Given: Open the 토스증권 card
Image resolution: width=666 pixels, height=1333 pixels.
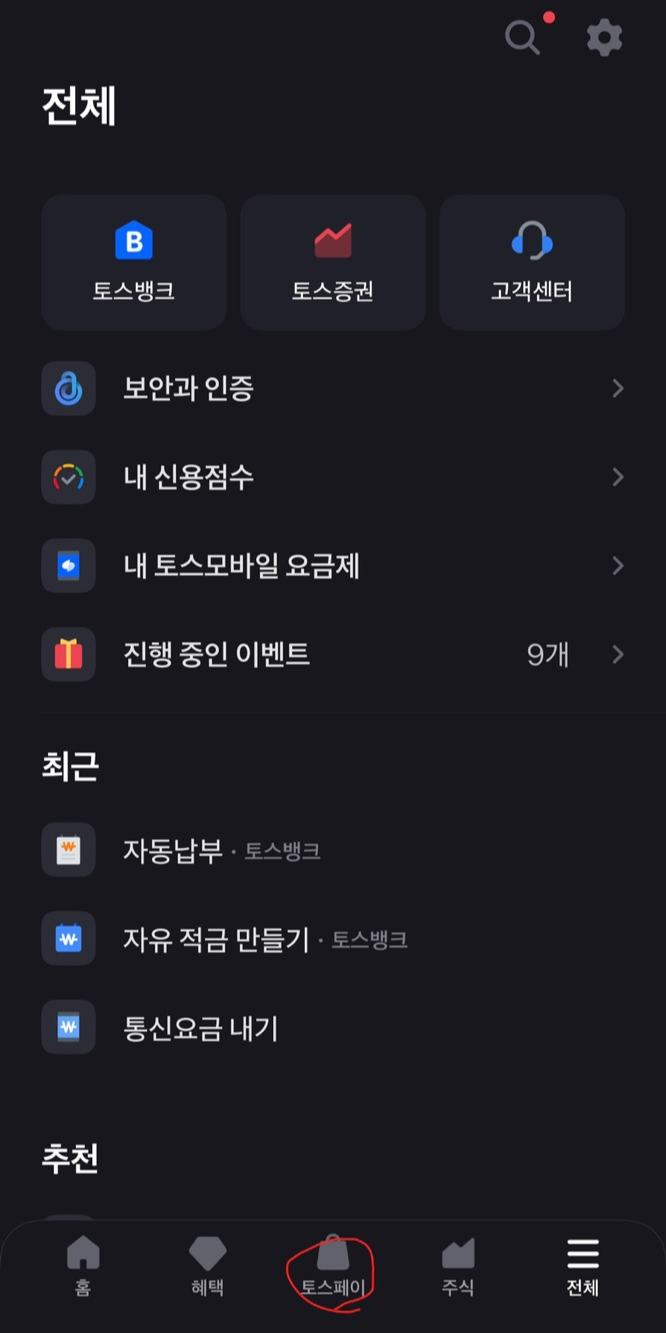Looking at the screenshot, I should [x=333, y=262].
